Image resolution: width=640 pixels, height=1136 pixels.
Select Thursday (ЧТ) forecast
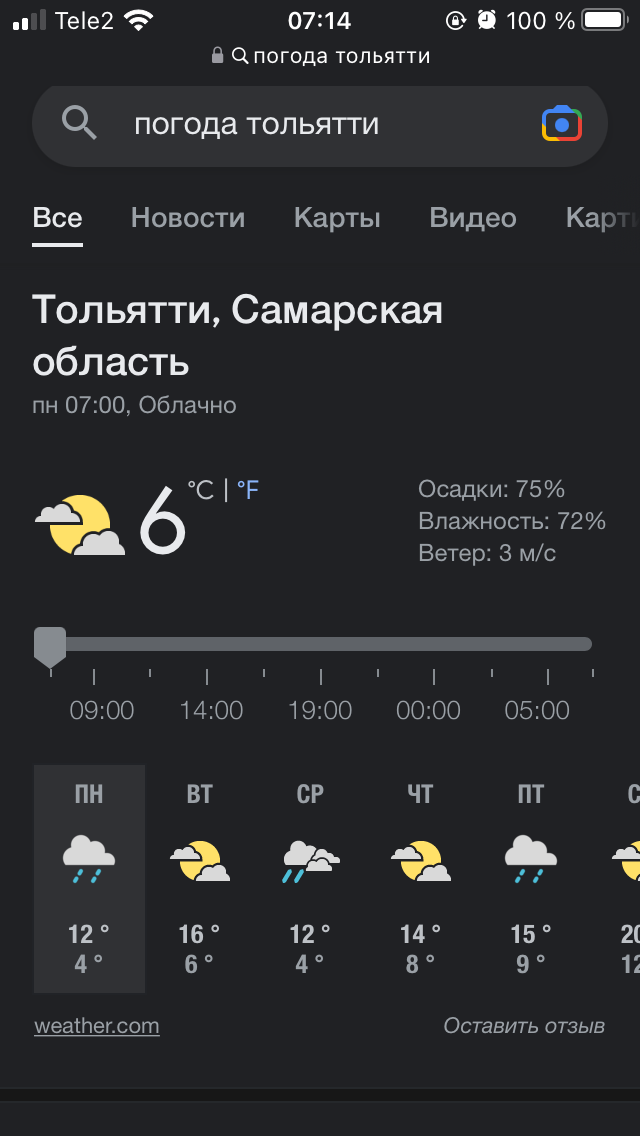(x=421, y=878)
